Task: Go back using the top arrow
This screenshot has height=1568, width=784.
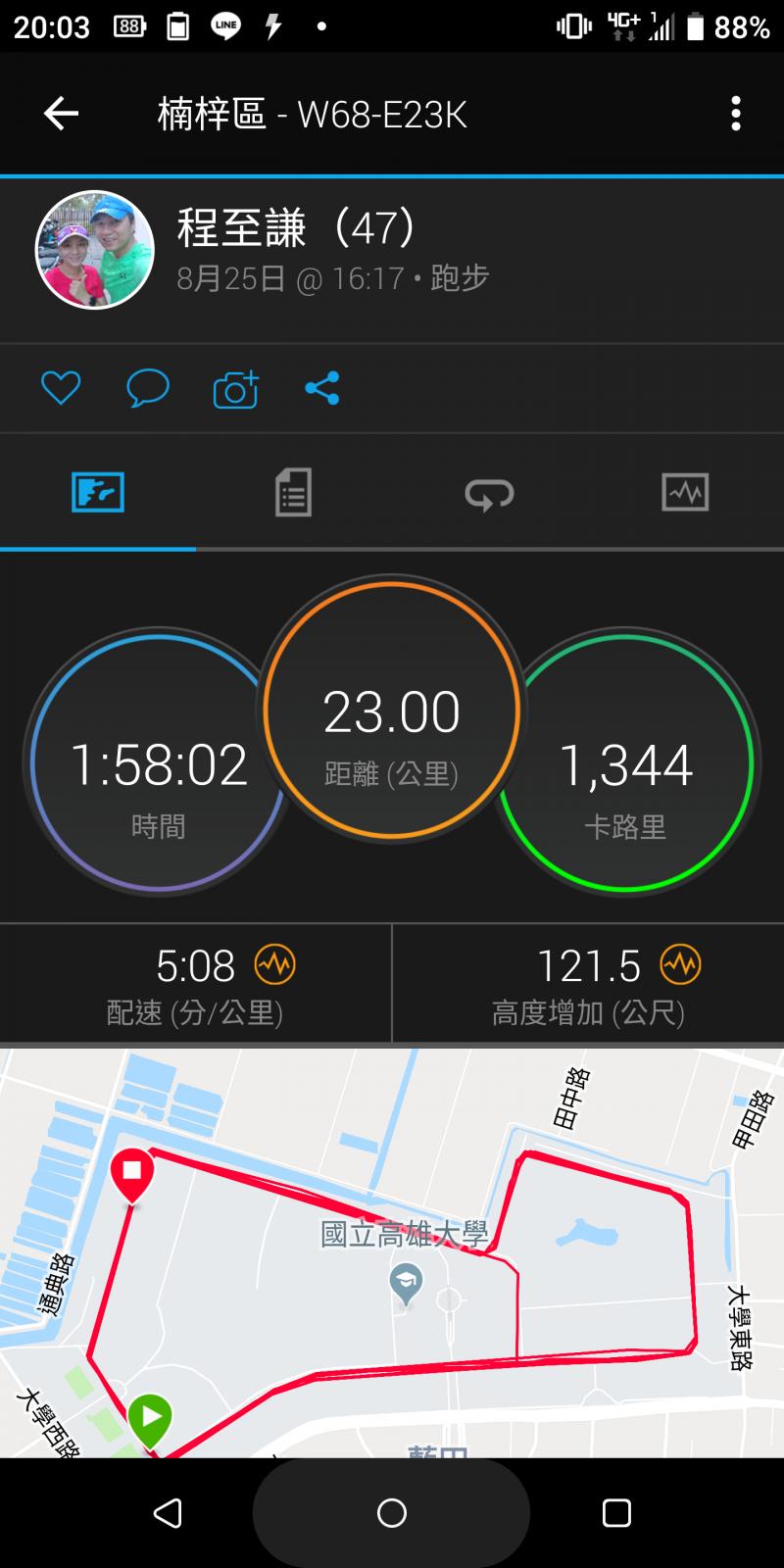Action: 61,115
